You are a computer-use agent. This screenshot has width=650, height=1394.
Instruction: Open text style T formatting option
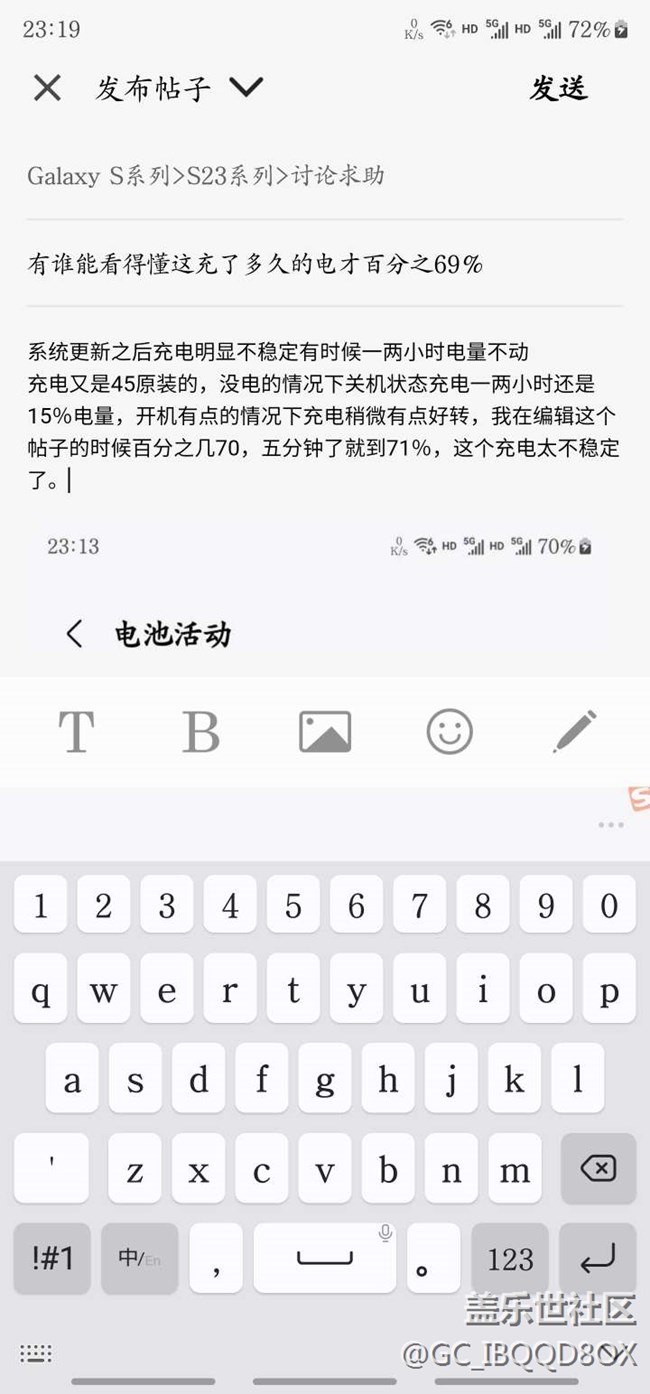pyautogui.click(x=76, y=732)
